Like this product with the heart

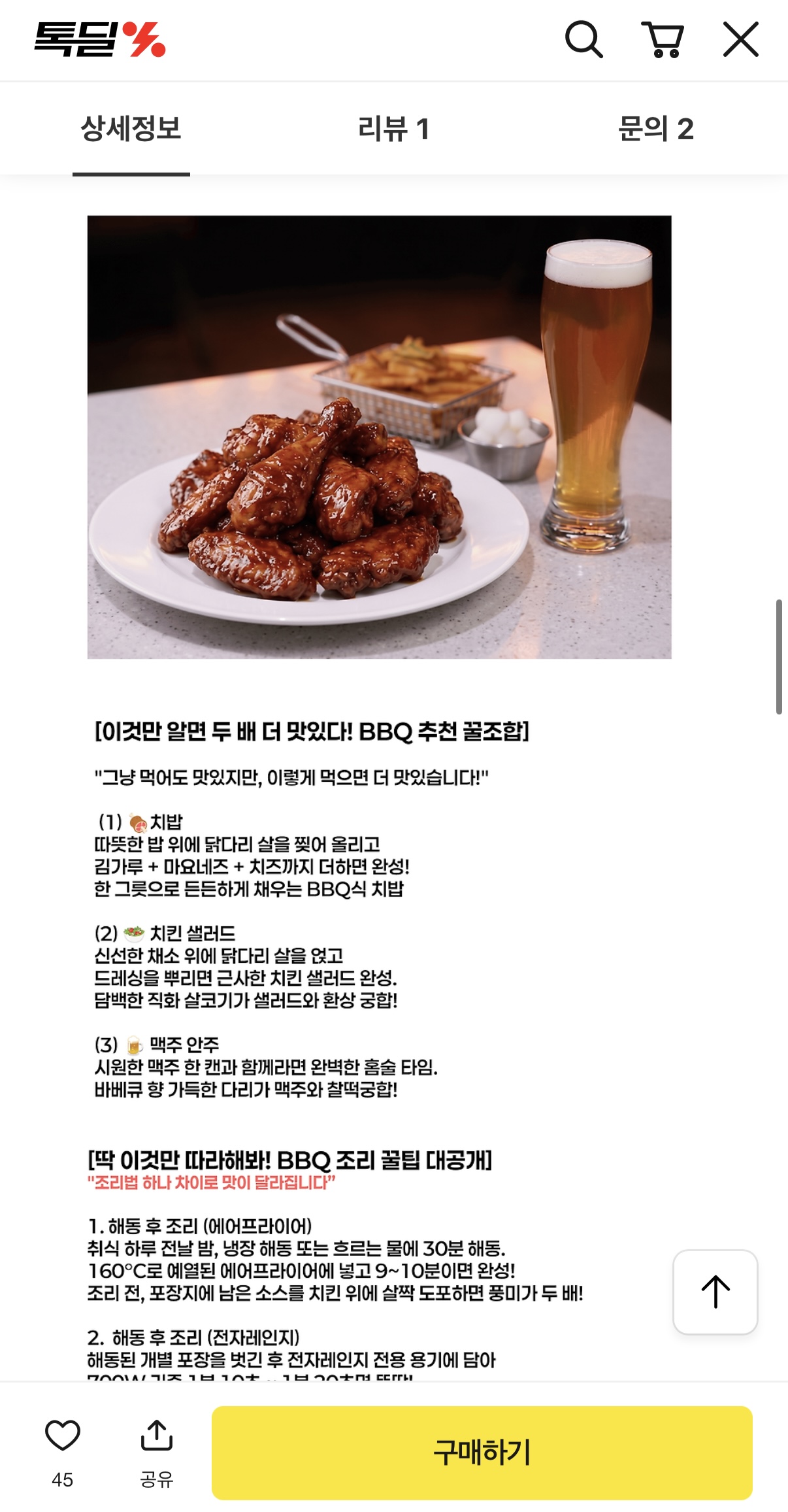63,1435
